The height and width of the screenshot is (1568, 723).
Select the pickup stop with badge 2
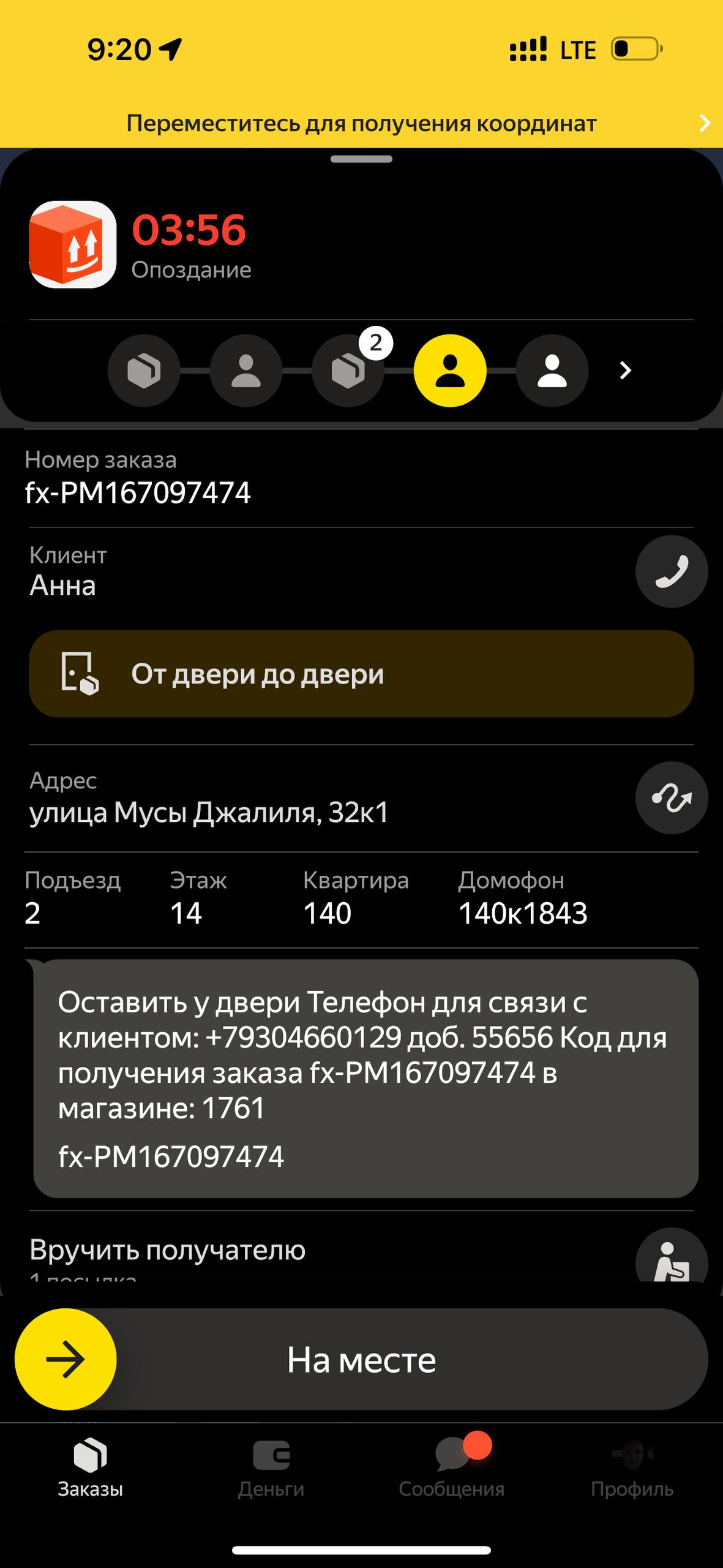click(348, 370)
